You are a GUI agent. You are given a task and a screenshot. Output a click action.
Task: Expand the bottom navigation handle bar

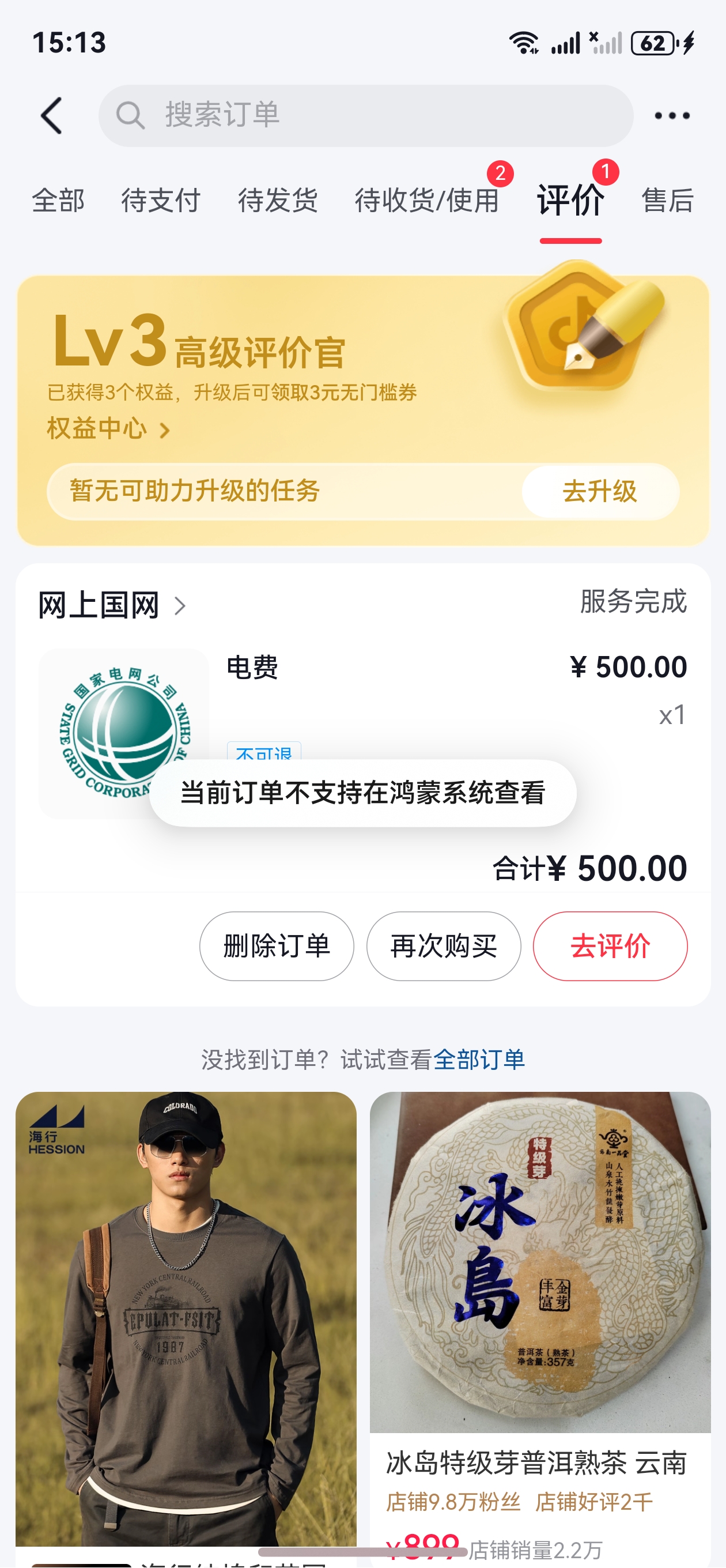[x=362, y=1554]
